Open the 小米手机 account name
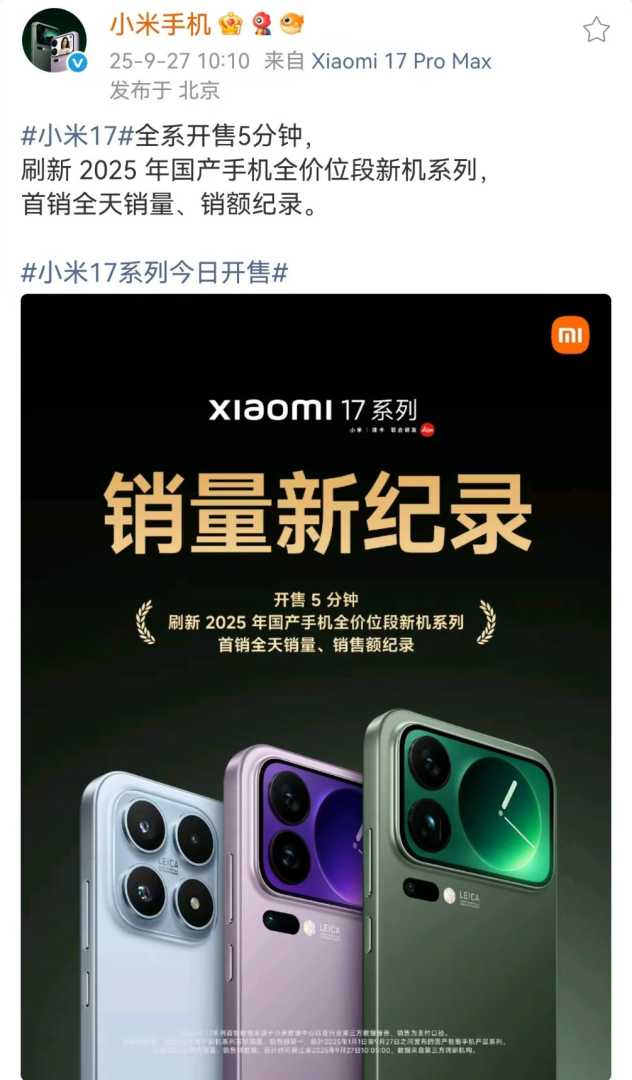This screenshot has height=1080, width=632. point(160,24)
